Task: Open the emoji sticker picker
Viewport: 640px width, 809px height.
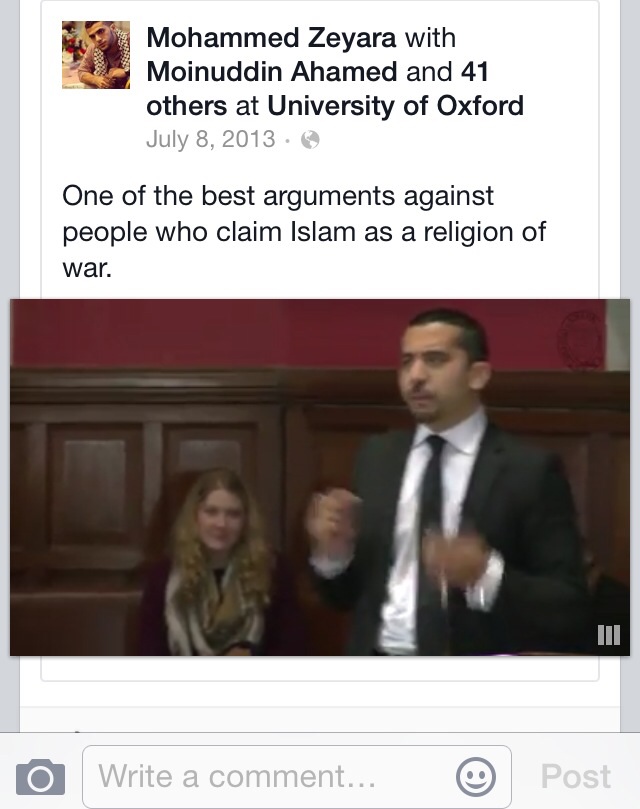Action: point(476,775)
